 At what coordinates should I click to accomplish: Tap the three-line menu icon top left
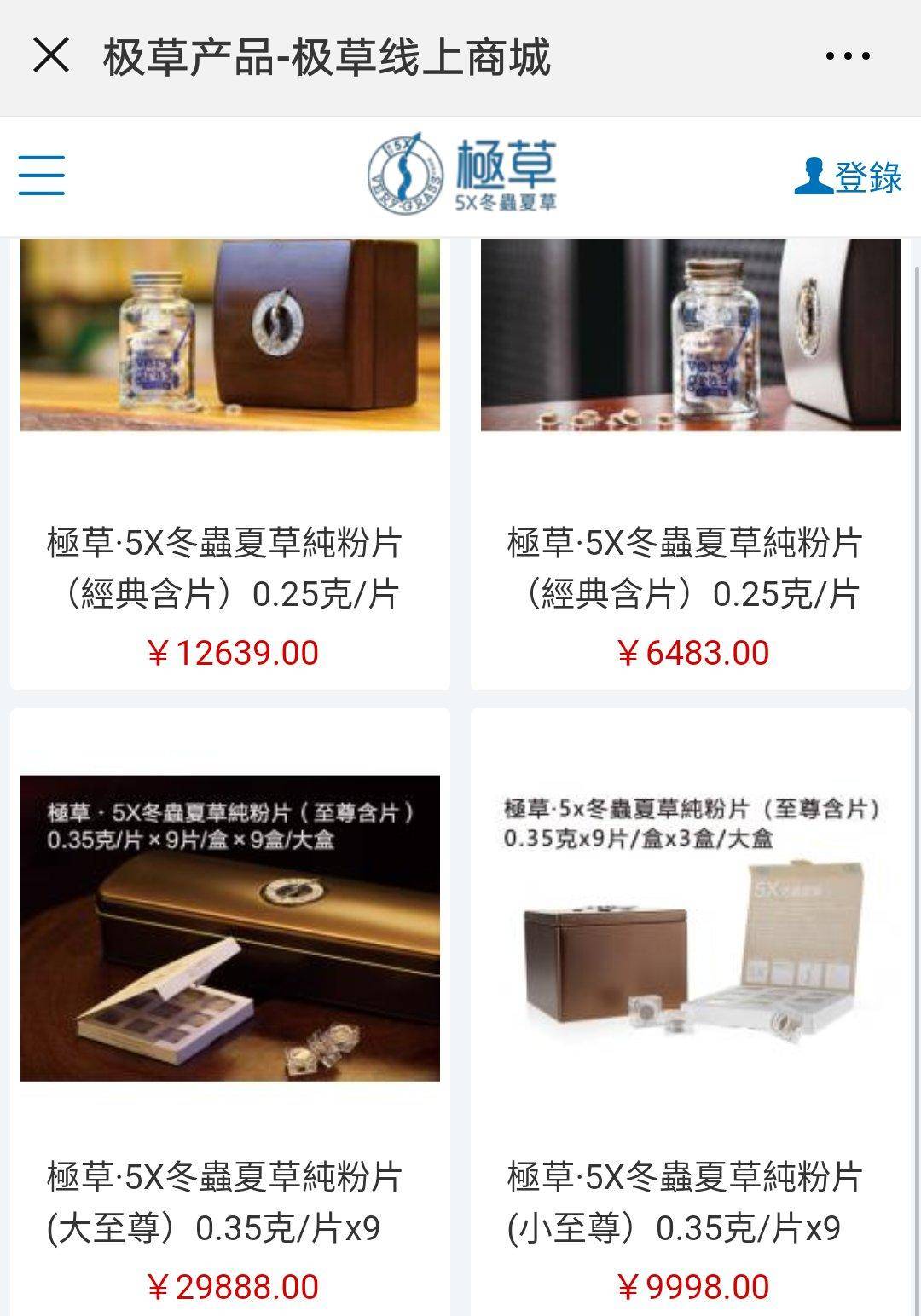pos(40,175)
